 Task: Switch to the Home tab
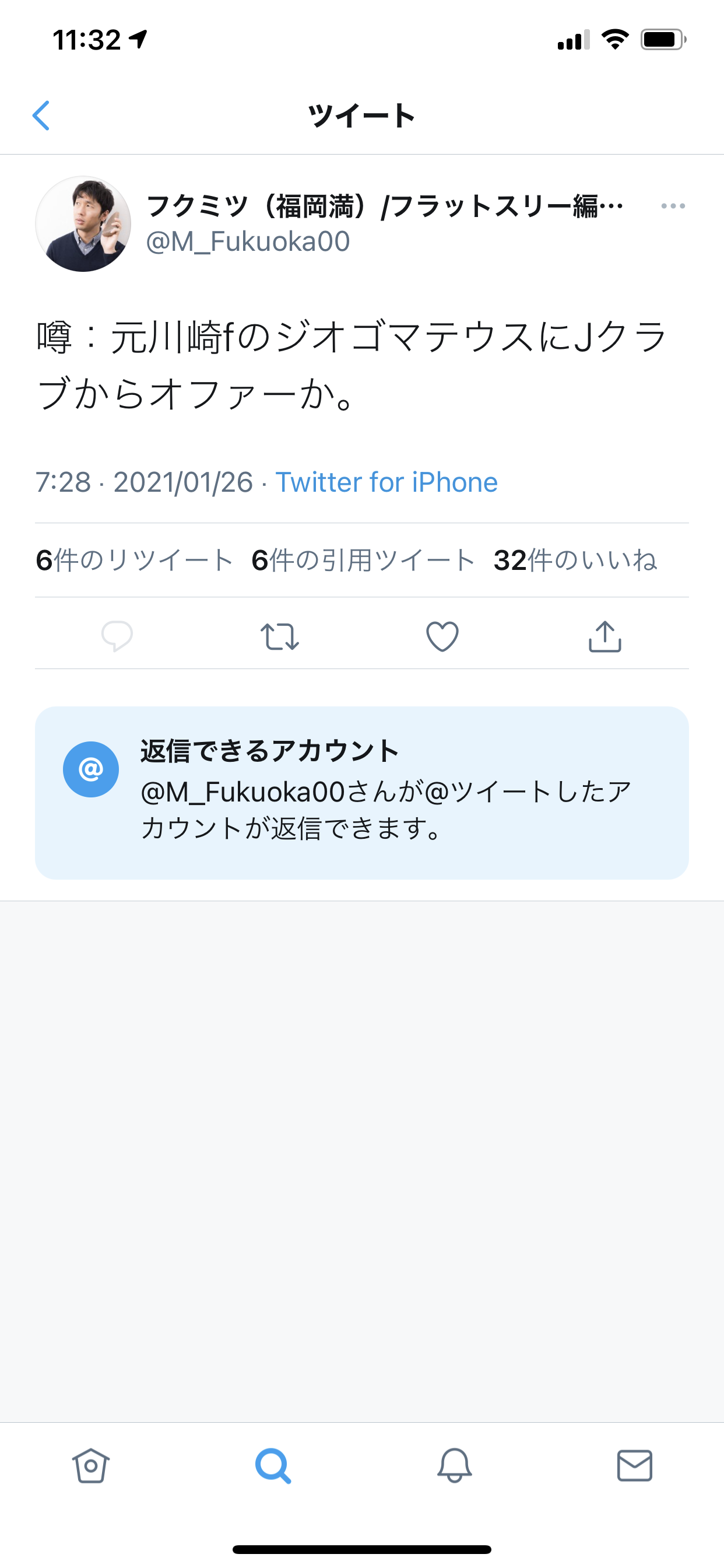pyautogui.click(x=91, y=1465)
